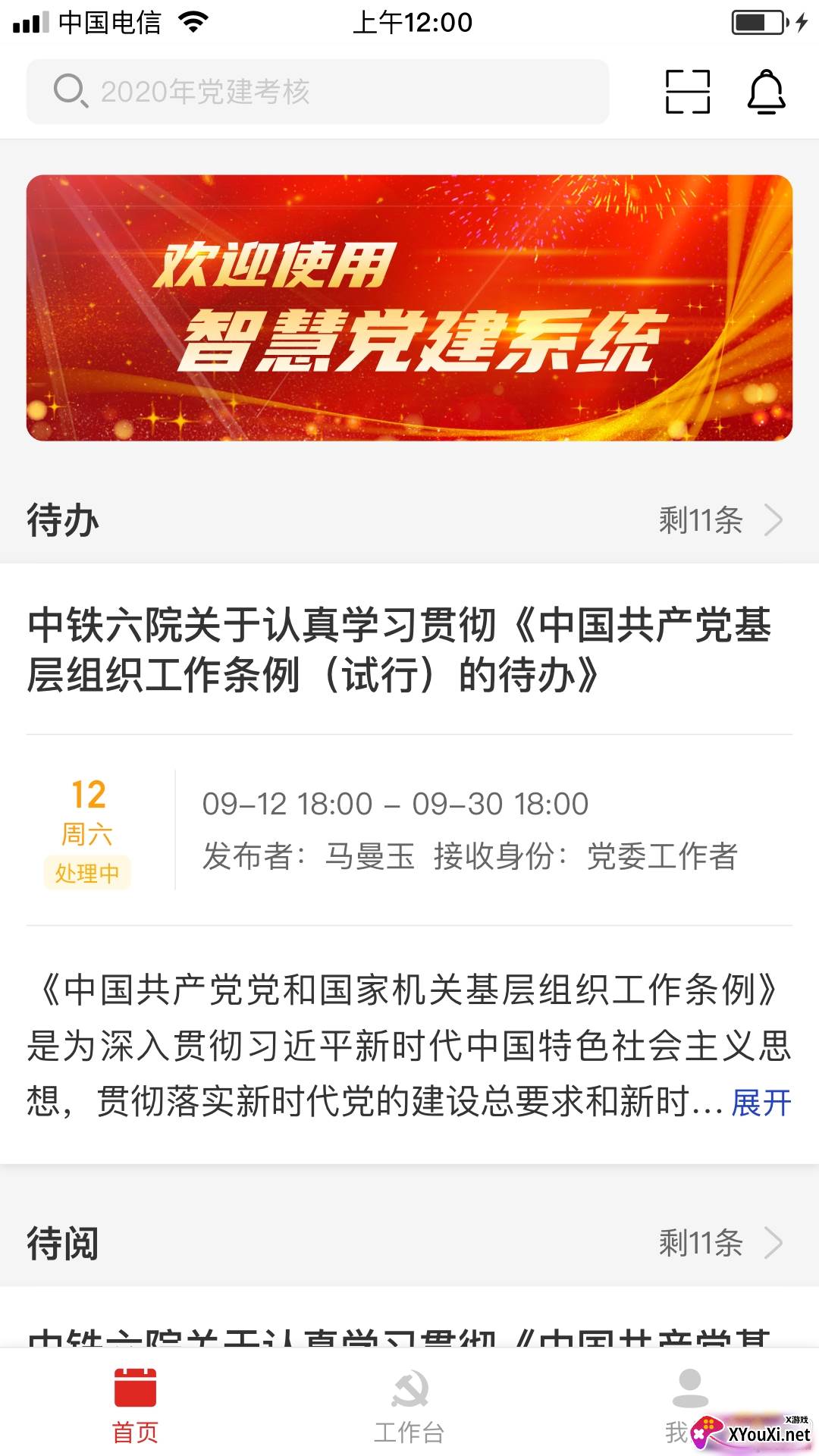Tap the 剩11条 counter in 待办

coord(701,521)
